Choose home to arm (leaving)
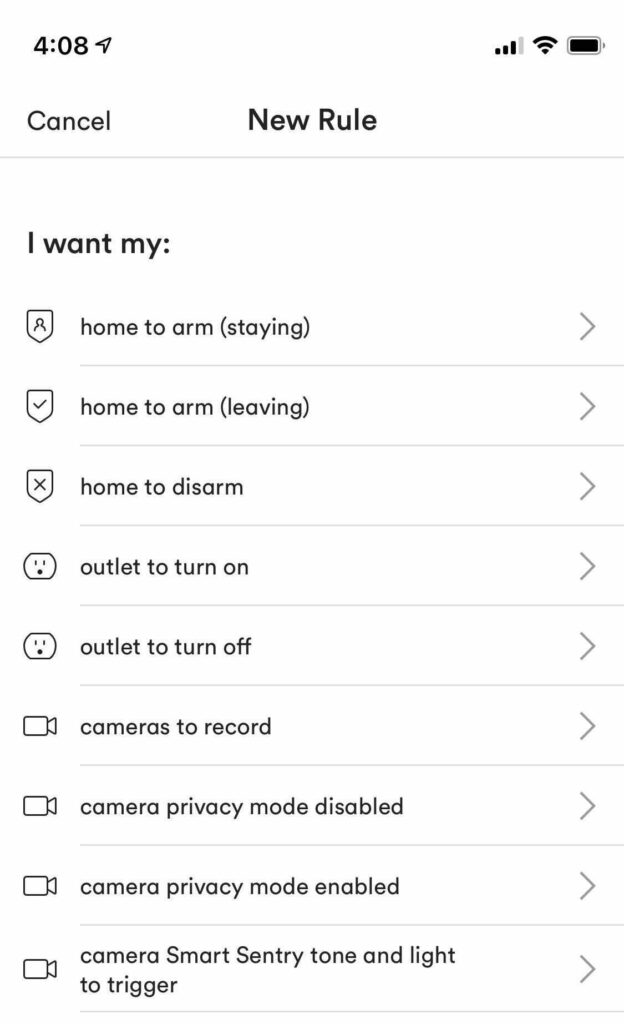This screenshot has height=1024, width=624. (x=195, y=407)
